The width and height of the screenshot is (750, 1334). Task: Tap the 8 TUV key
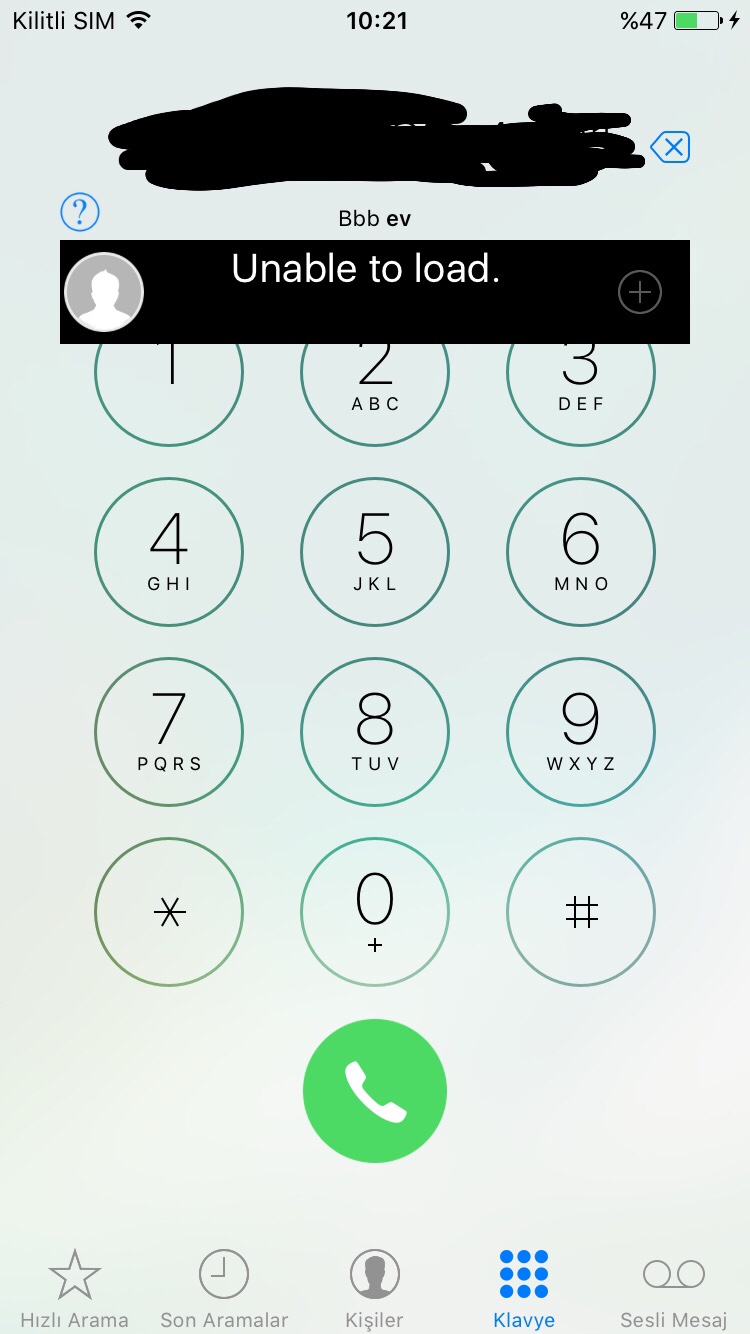point(375,732)
